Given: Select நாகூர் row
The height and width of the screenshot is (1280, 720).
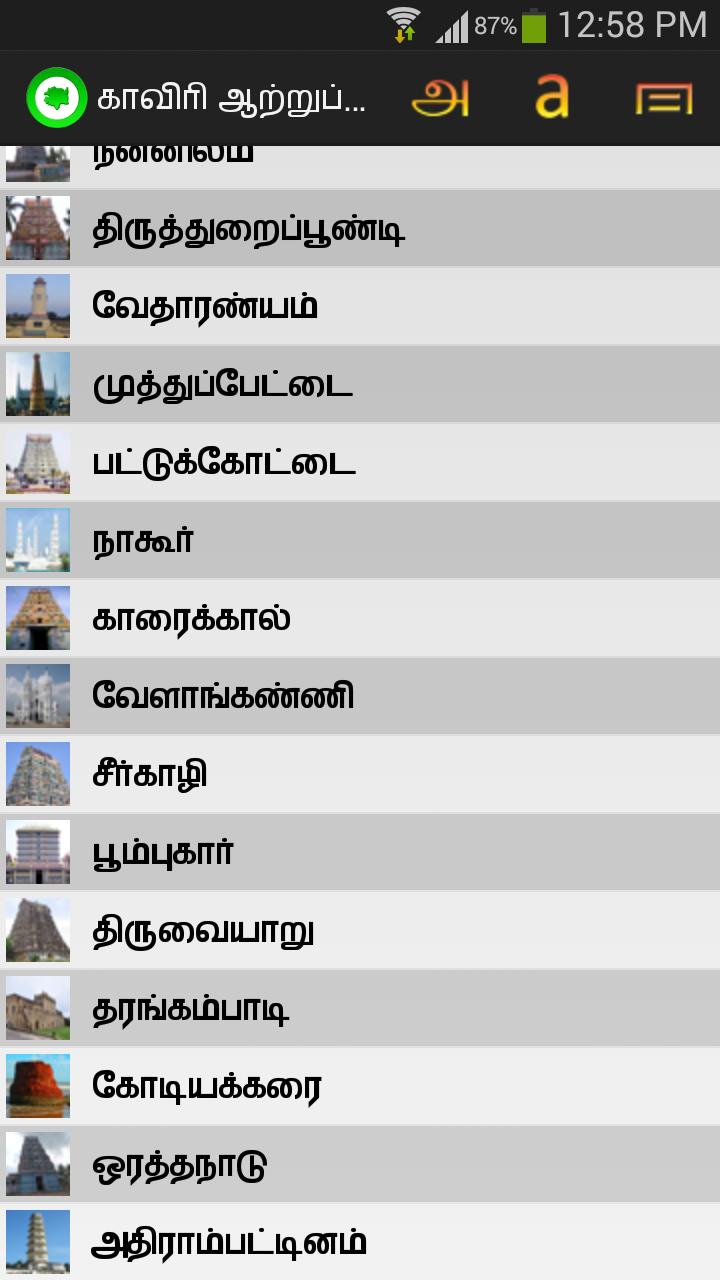Looking at the screenshot, I should coord(360,540).
